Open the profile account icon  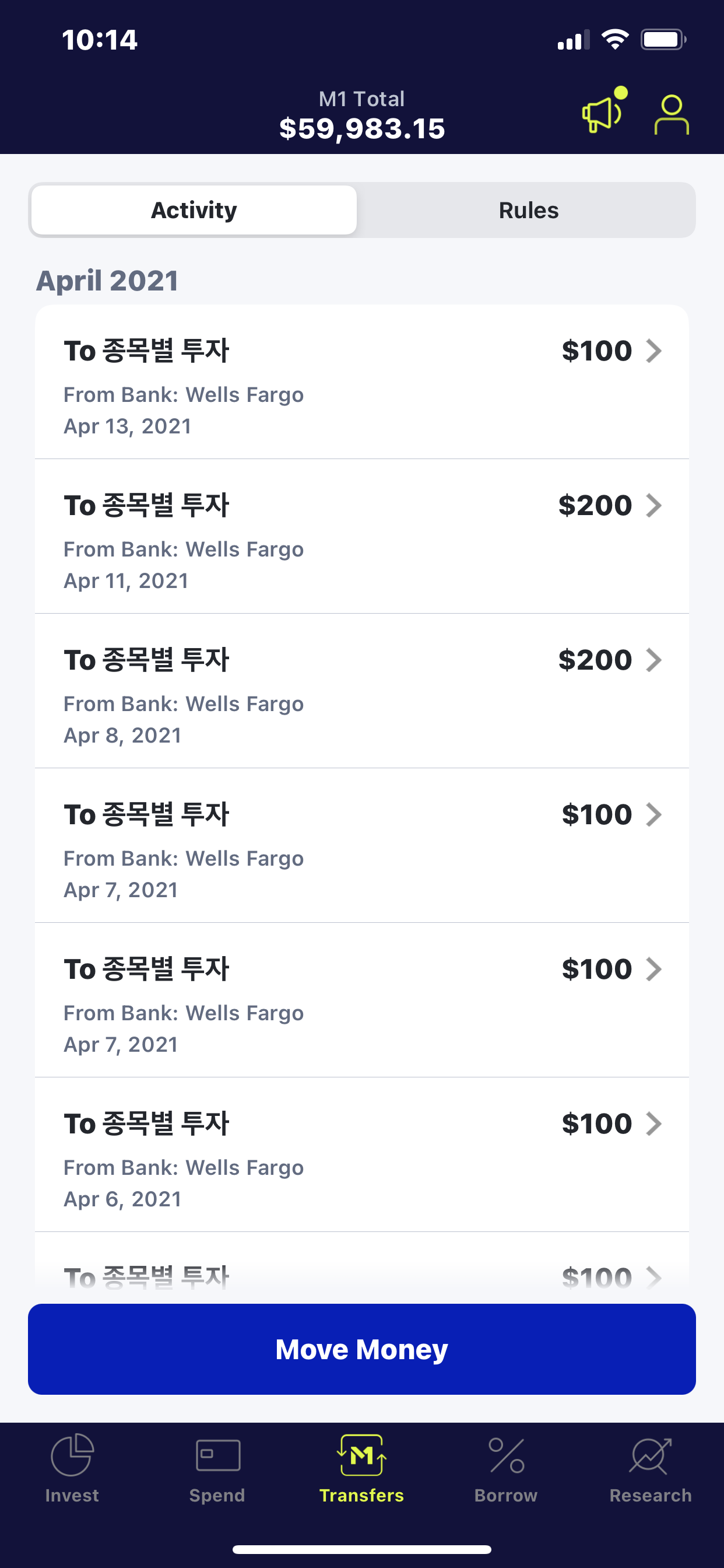click(x=671, y=114)
